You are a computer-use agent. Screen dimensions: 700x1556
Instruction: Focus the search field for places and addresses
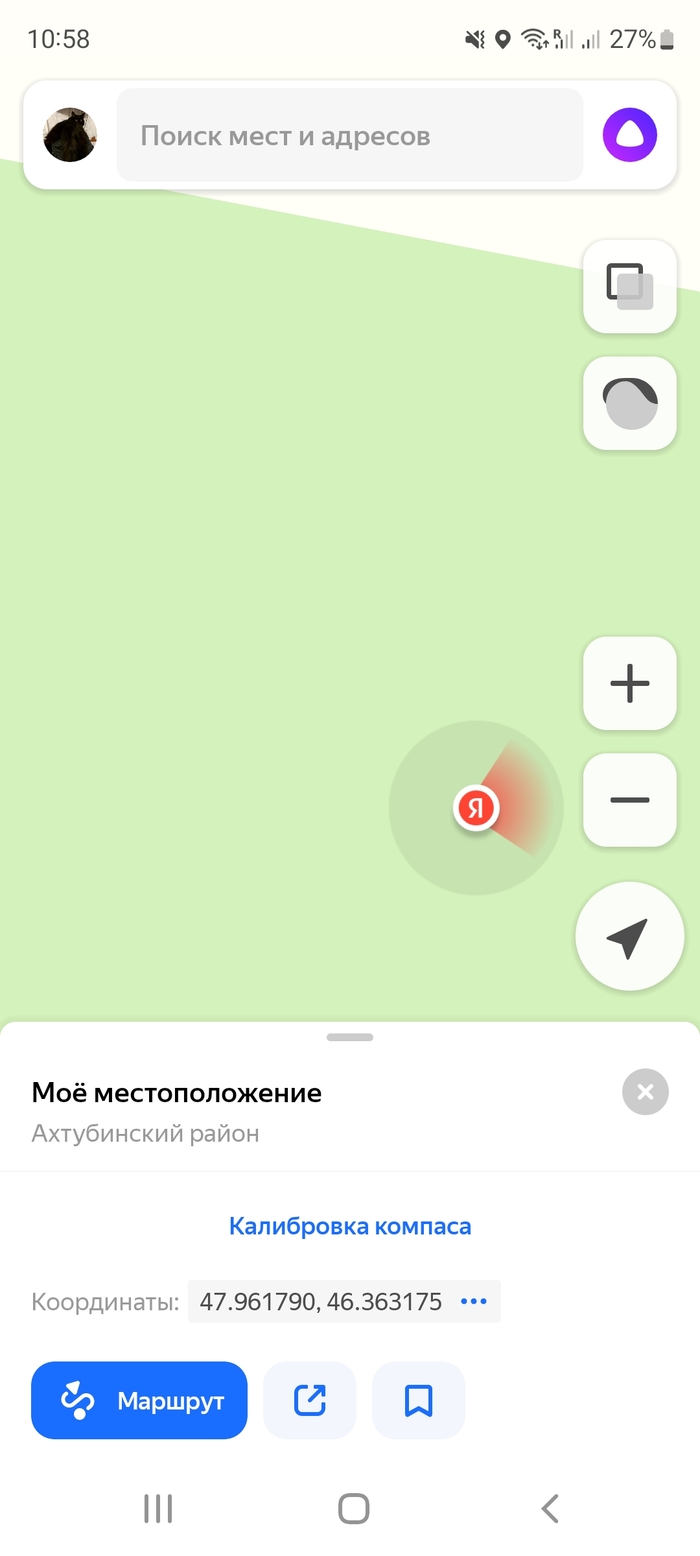click(x=350, y=135)
